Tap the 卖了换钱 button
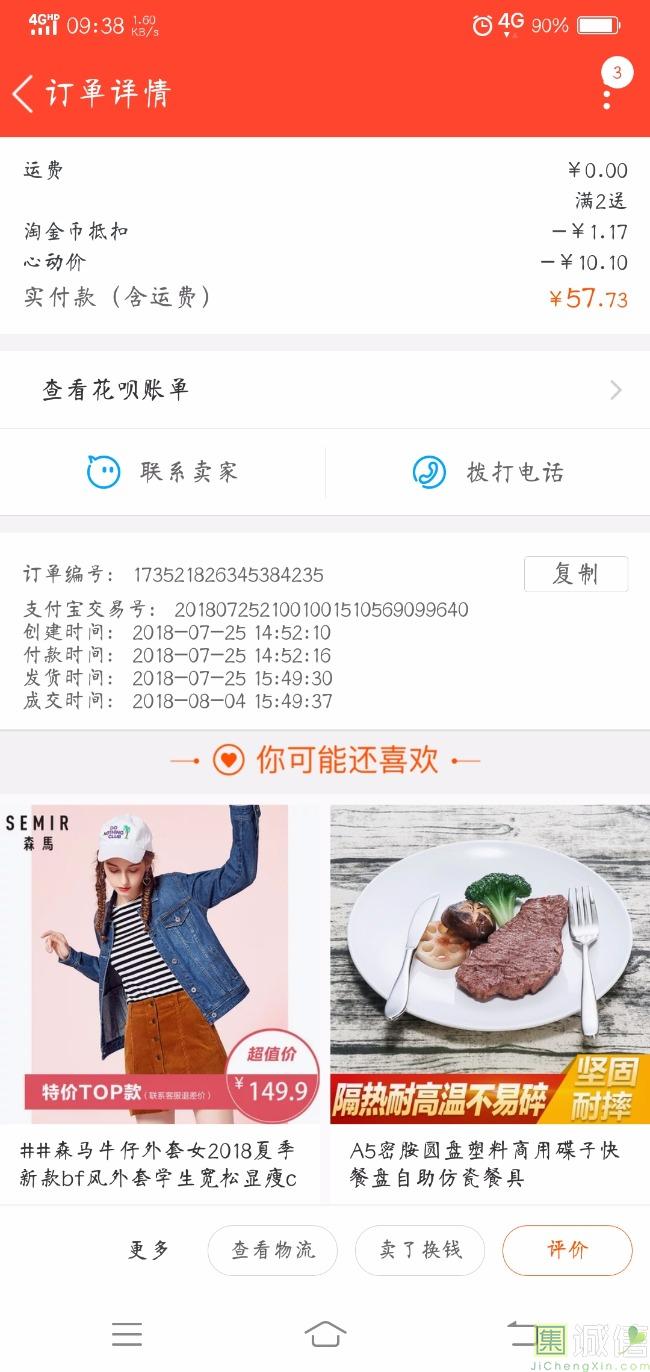The height and width of the screenshot is (1372, 650). click(420, 1250)
